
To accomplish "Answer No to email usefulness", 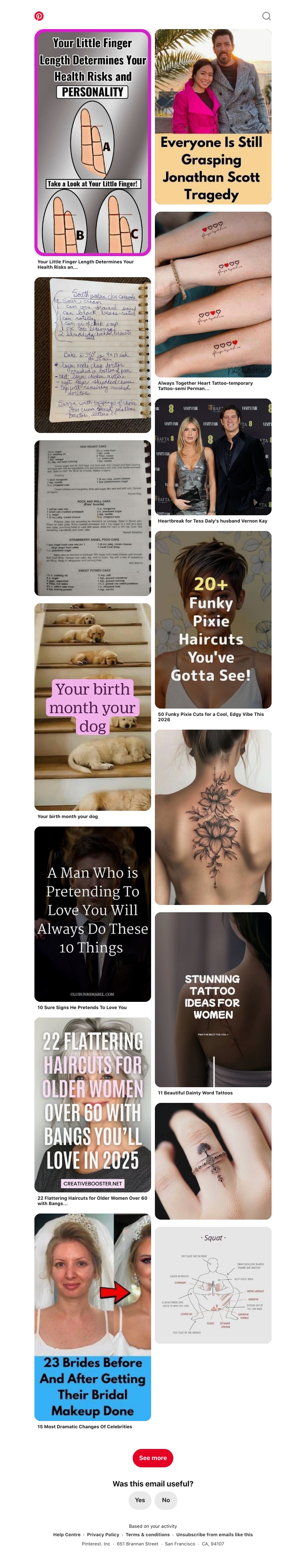I will pyautogui.click(x=166, y=1500).
